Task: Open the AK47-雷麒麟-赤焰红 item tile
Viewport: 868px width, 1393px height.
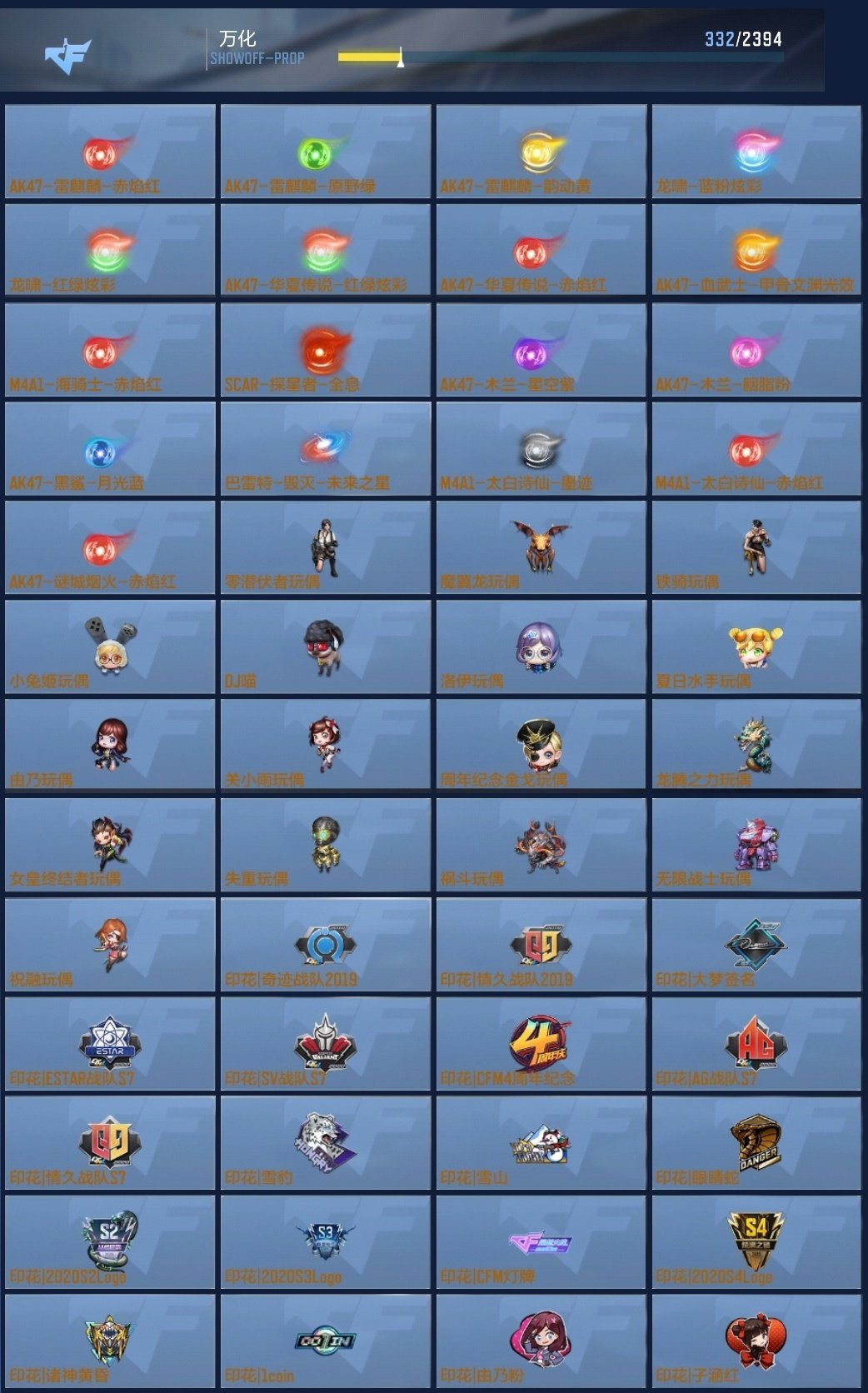Action: click(x=110, y=152)
